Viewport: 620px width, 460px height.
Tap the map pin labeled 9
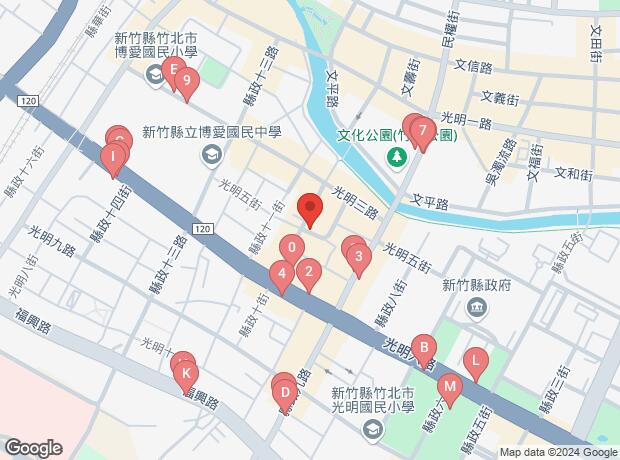187,83
